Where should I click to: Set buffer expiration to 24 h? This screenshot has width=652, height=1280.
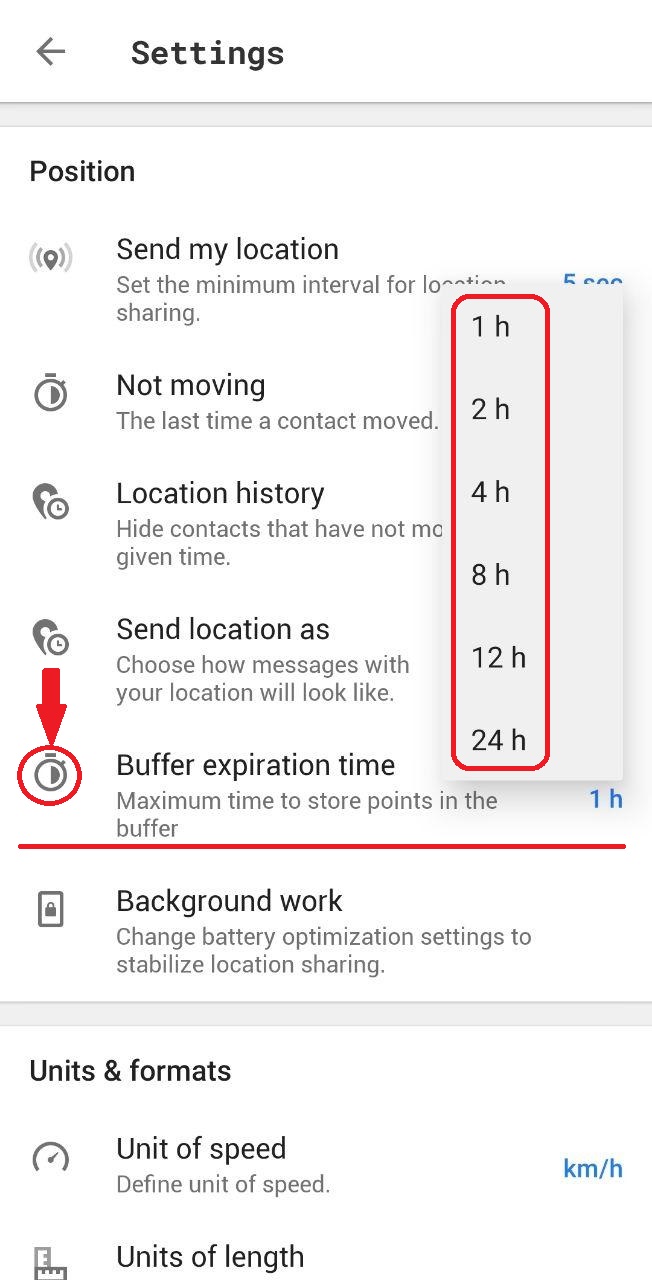tap(498, 741)
